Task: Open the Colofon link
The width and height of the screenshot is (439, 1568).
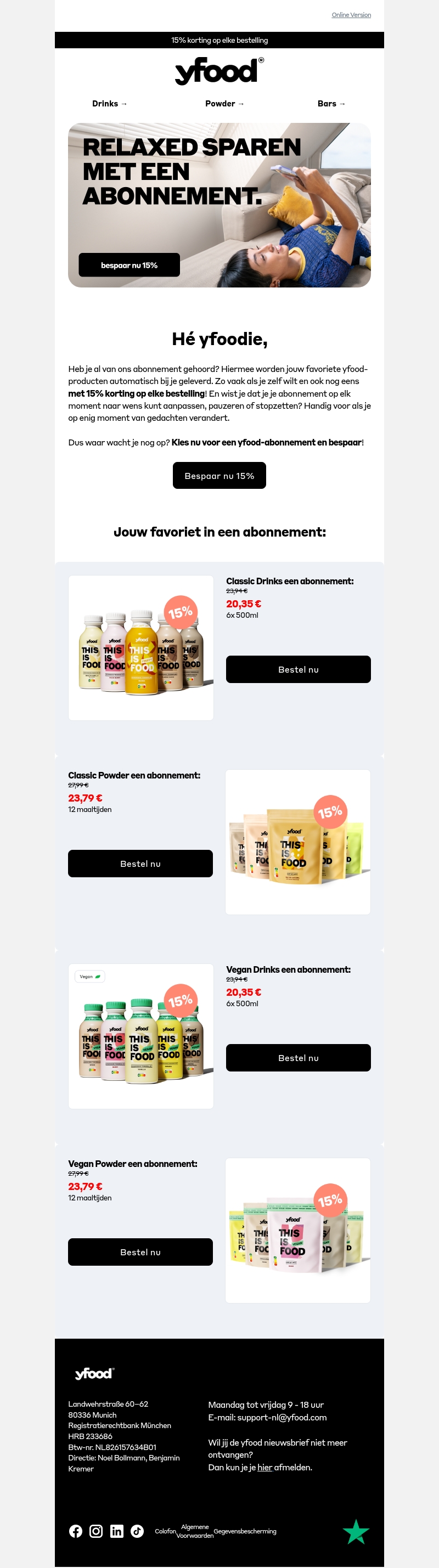Action: click(x=165, y=1531)
